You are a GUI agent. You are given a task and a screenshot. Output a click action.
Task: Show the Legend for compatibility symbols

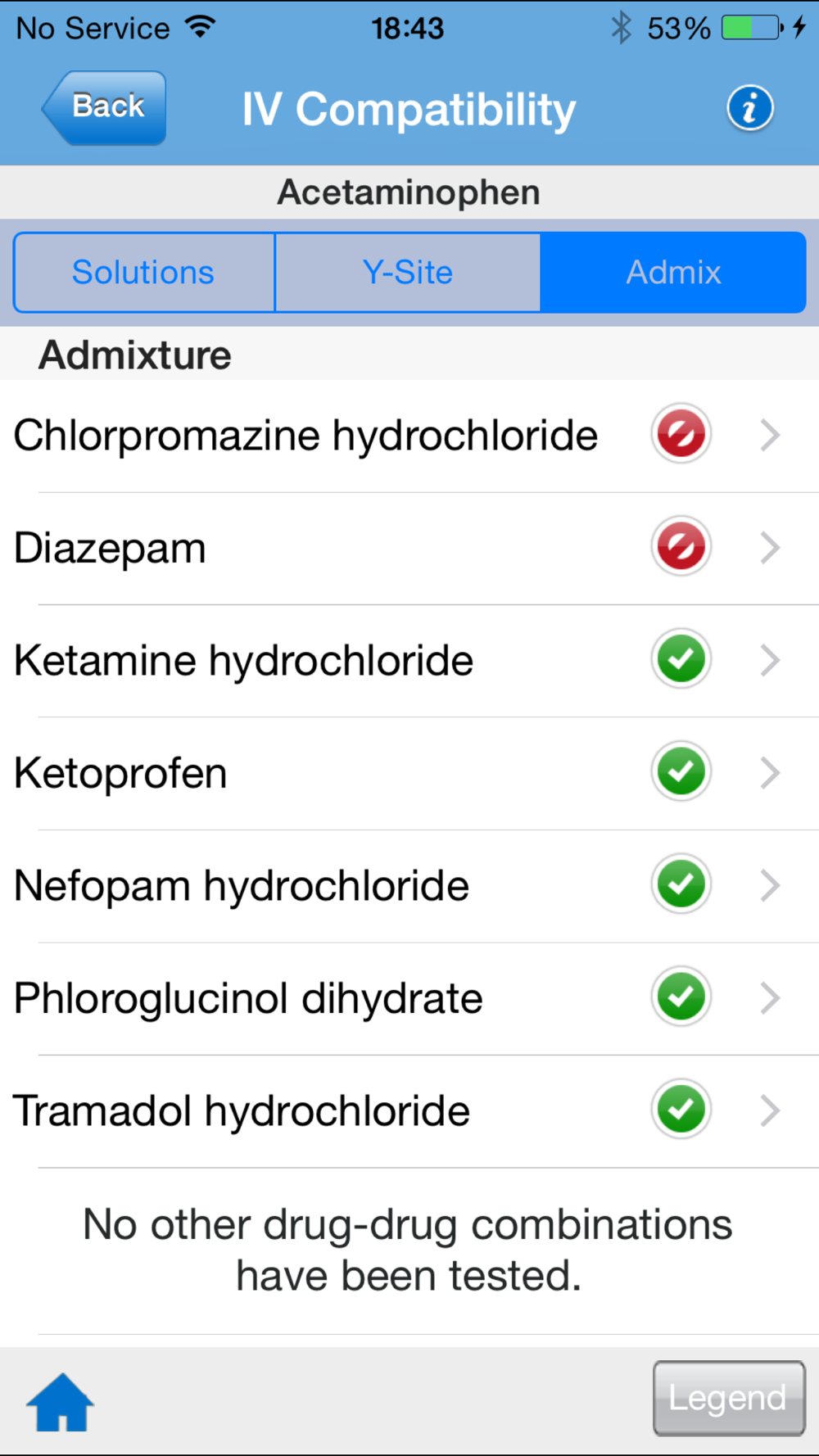click(x=728, y=1398)
